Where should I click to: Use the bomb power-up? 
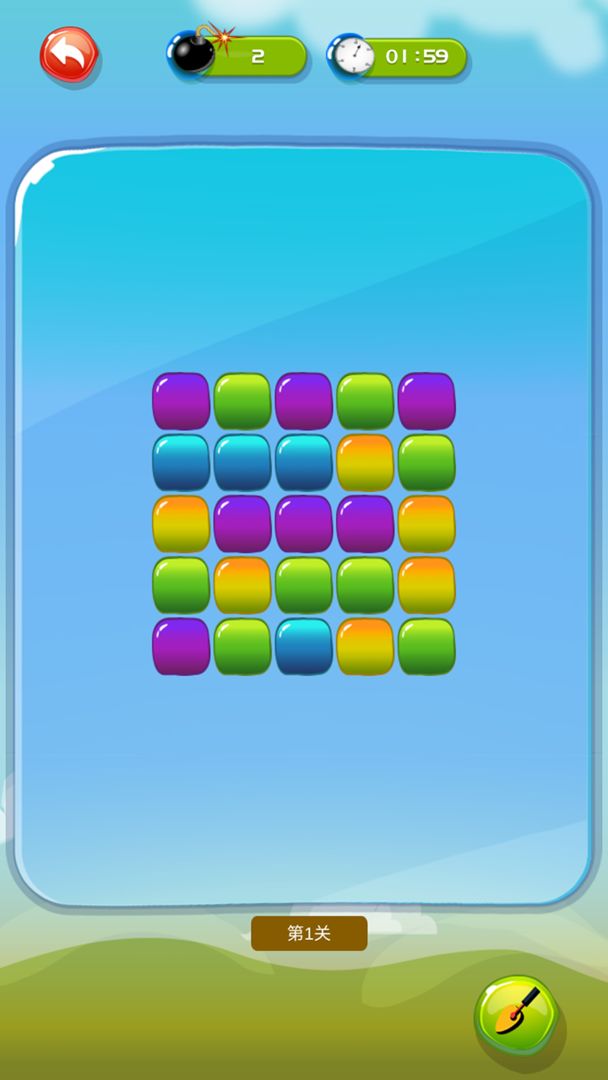[x=194, y=52]
